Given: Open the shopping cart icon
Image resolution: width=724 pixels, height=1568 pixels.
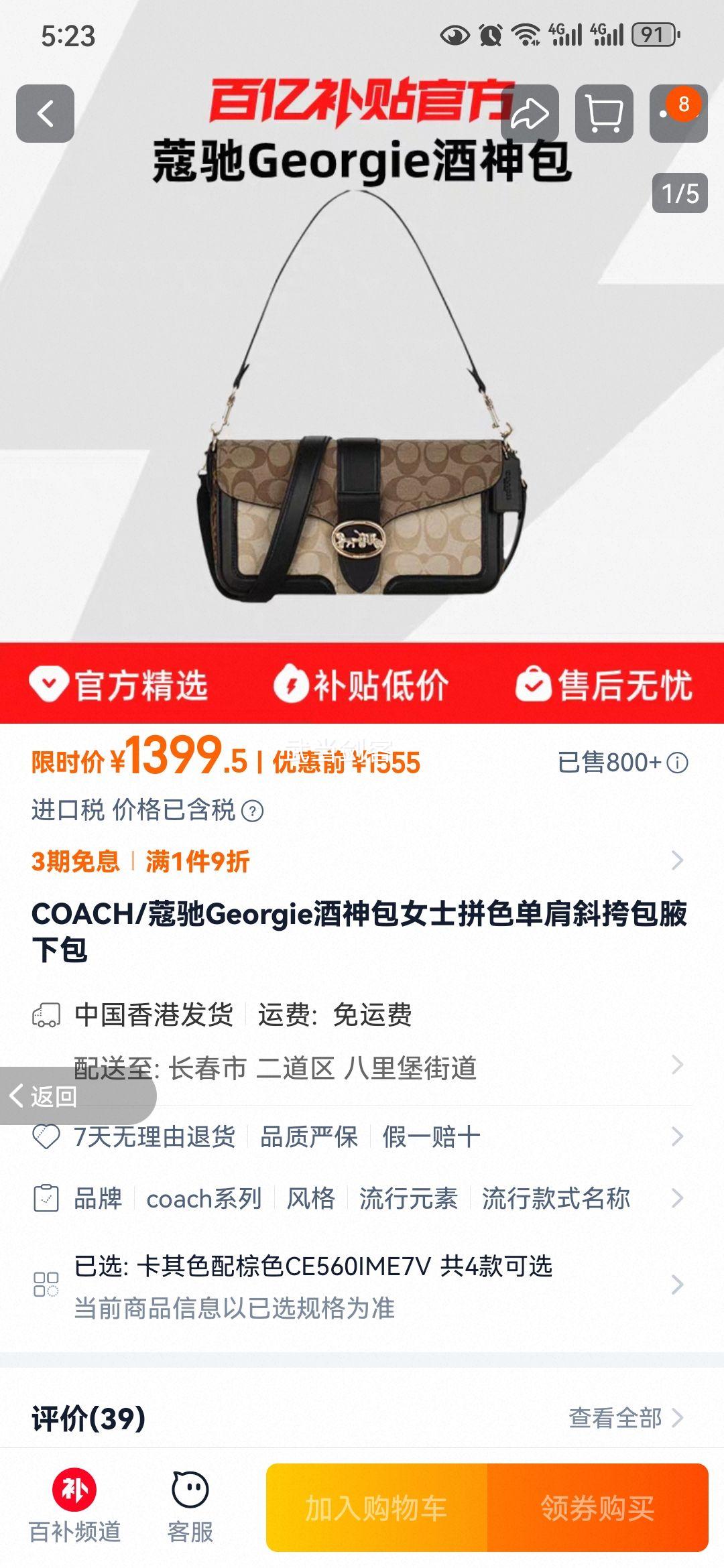Looking at the screenshot, I should click(603, 112).
